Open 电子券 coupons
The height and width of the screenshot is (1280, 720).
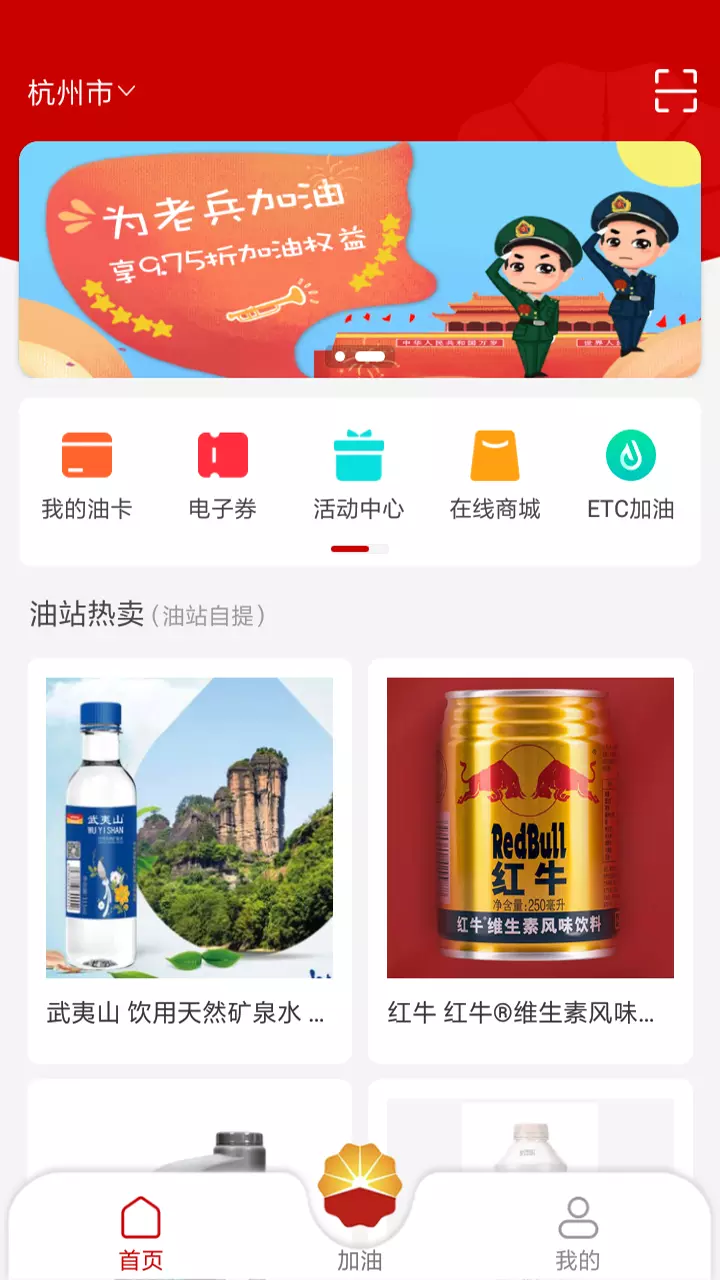tap(223, 477)
